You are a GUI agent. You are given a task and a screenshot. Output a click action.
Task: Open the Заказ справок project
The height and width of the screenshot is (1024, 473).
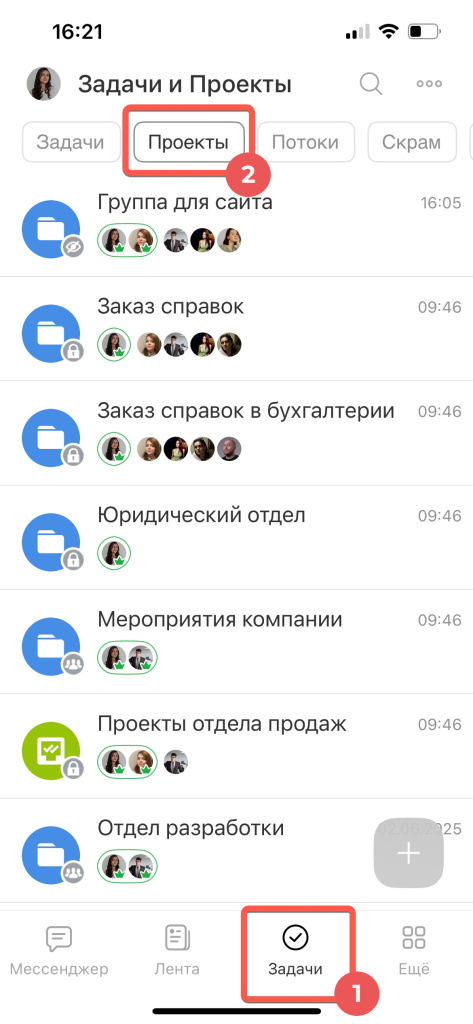pos(236,328)
